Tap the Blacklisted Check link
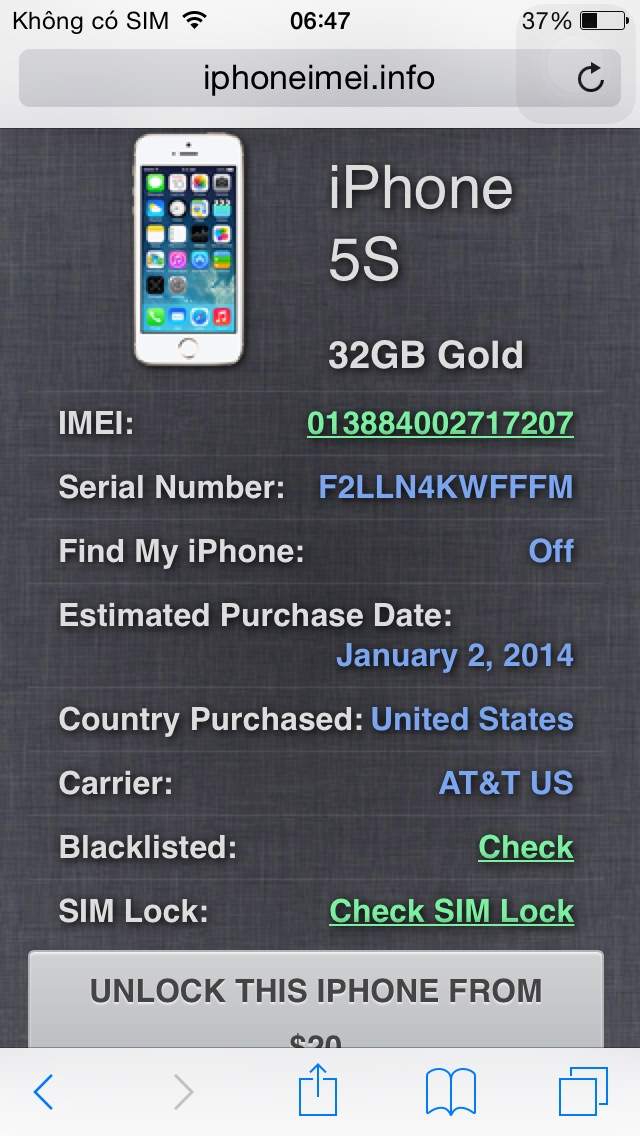The image size is (640, 1136). [526, 847]
